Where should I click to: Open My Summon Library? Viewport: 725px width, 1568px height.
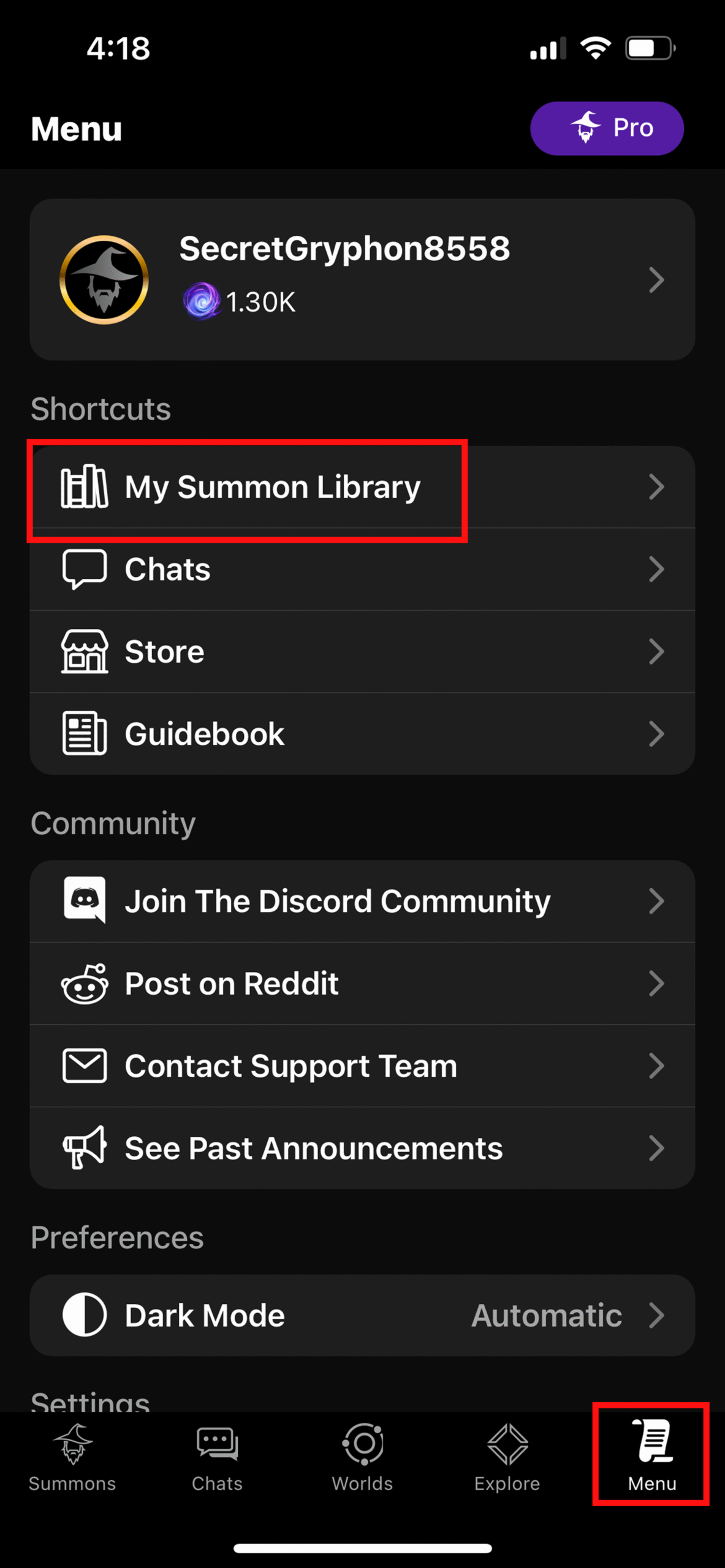(362, 487)
